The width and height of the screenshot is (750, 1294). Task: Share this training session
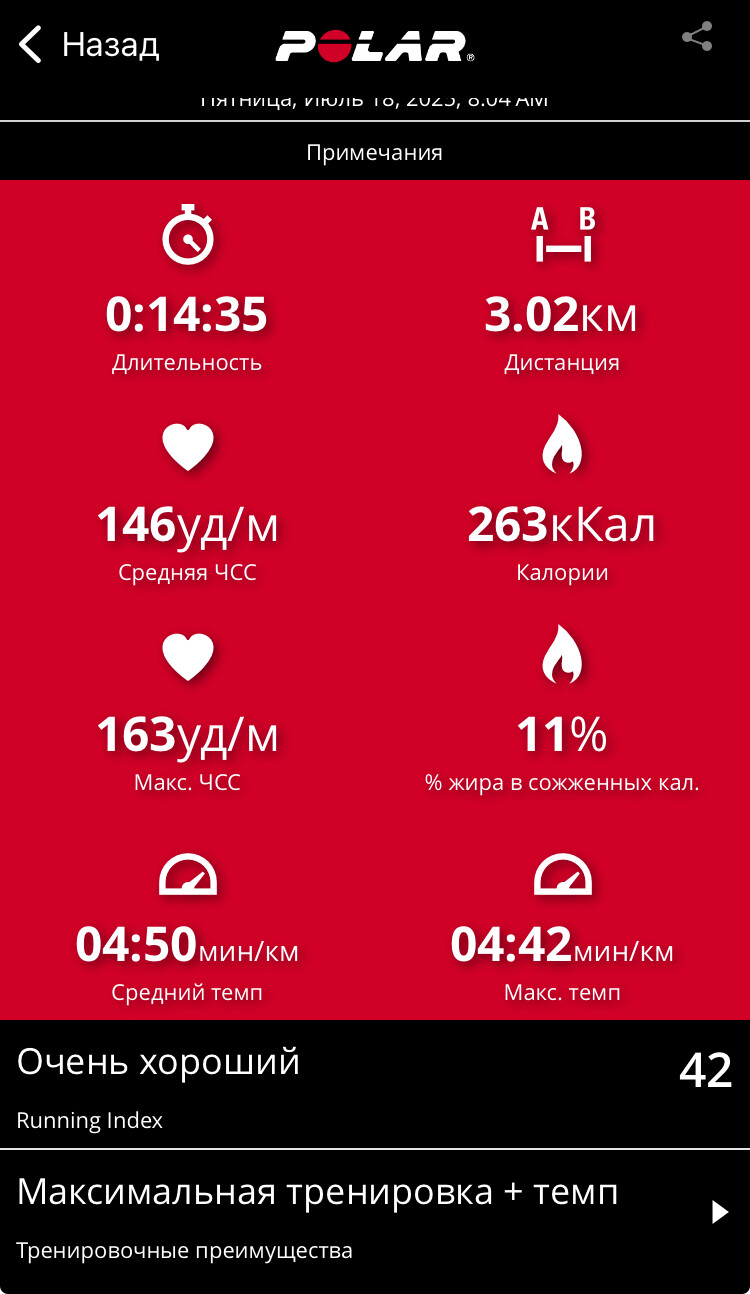click(x=697, y=37)
